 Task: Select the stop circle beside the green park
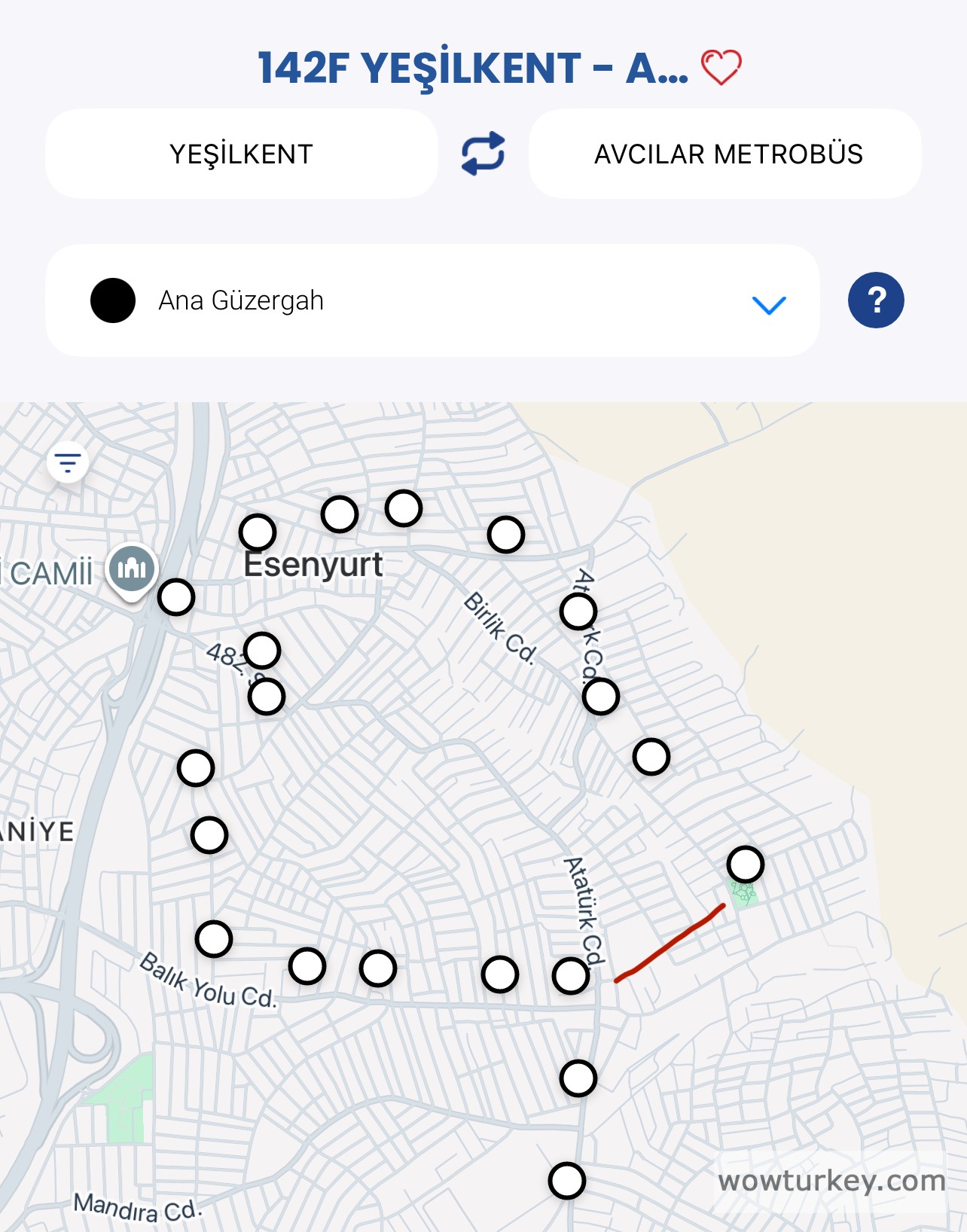click(746, 864)
